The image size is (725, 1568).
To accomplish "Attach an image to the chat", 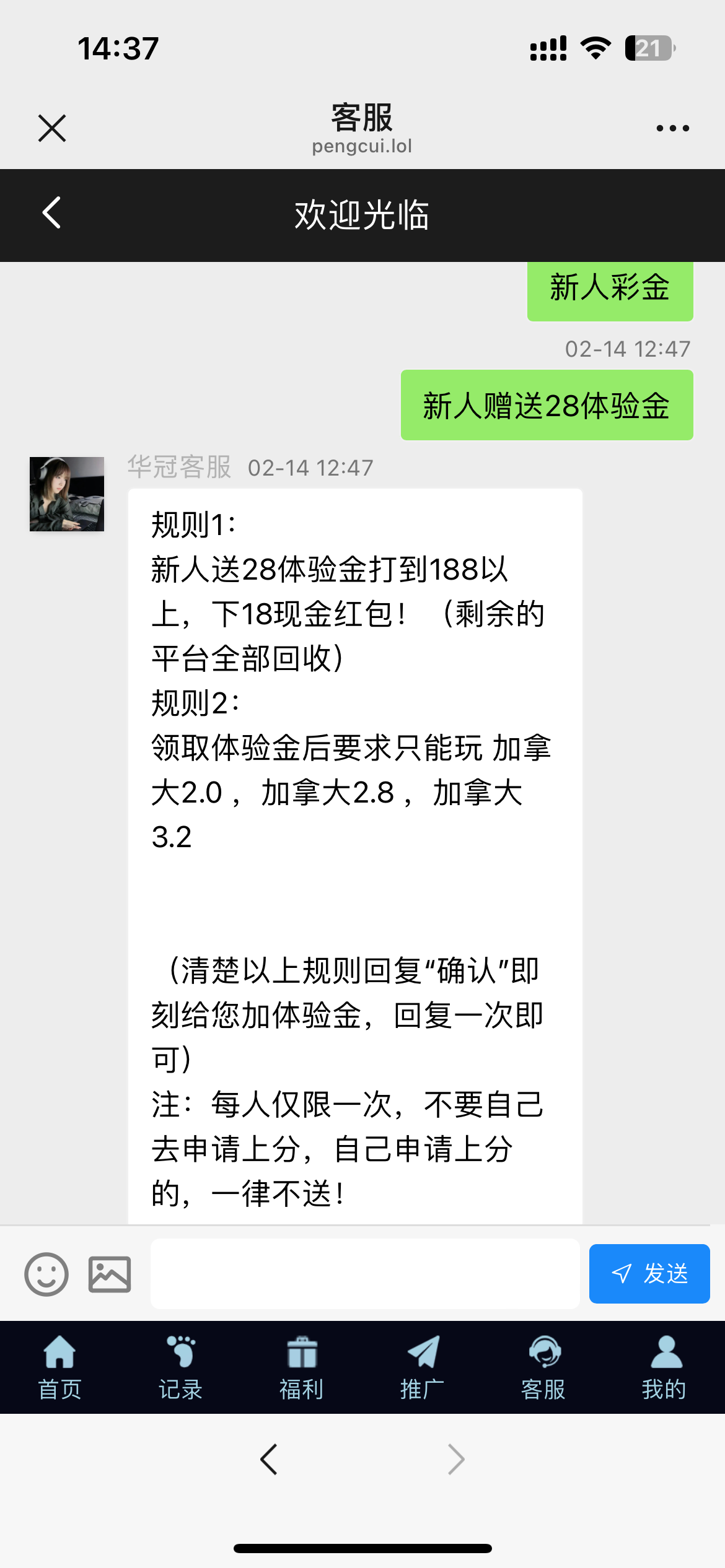I will (x=110, y=1274).
